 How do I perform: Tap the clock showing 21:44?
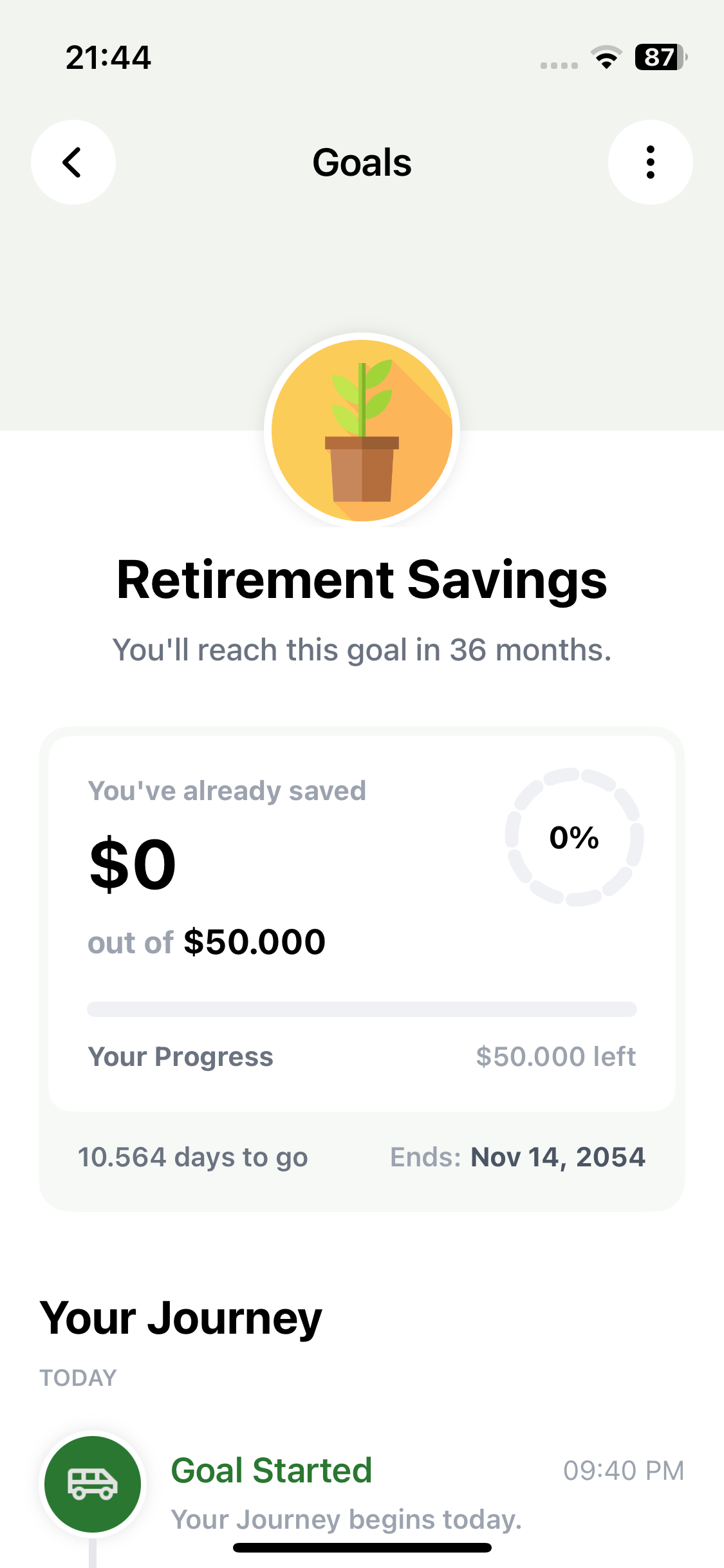tap(109, 57)
